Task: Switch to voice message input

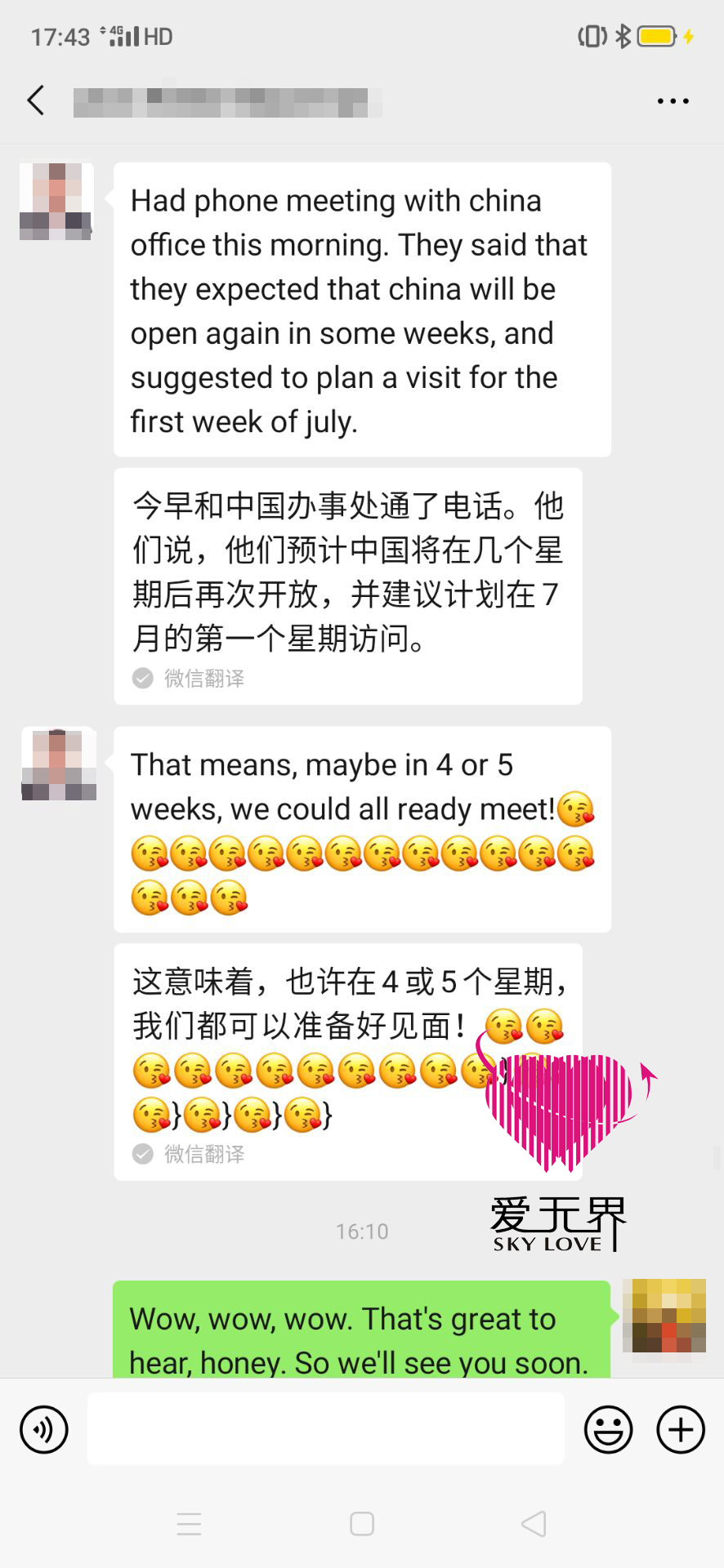Action: click(x=44, y=1430)
